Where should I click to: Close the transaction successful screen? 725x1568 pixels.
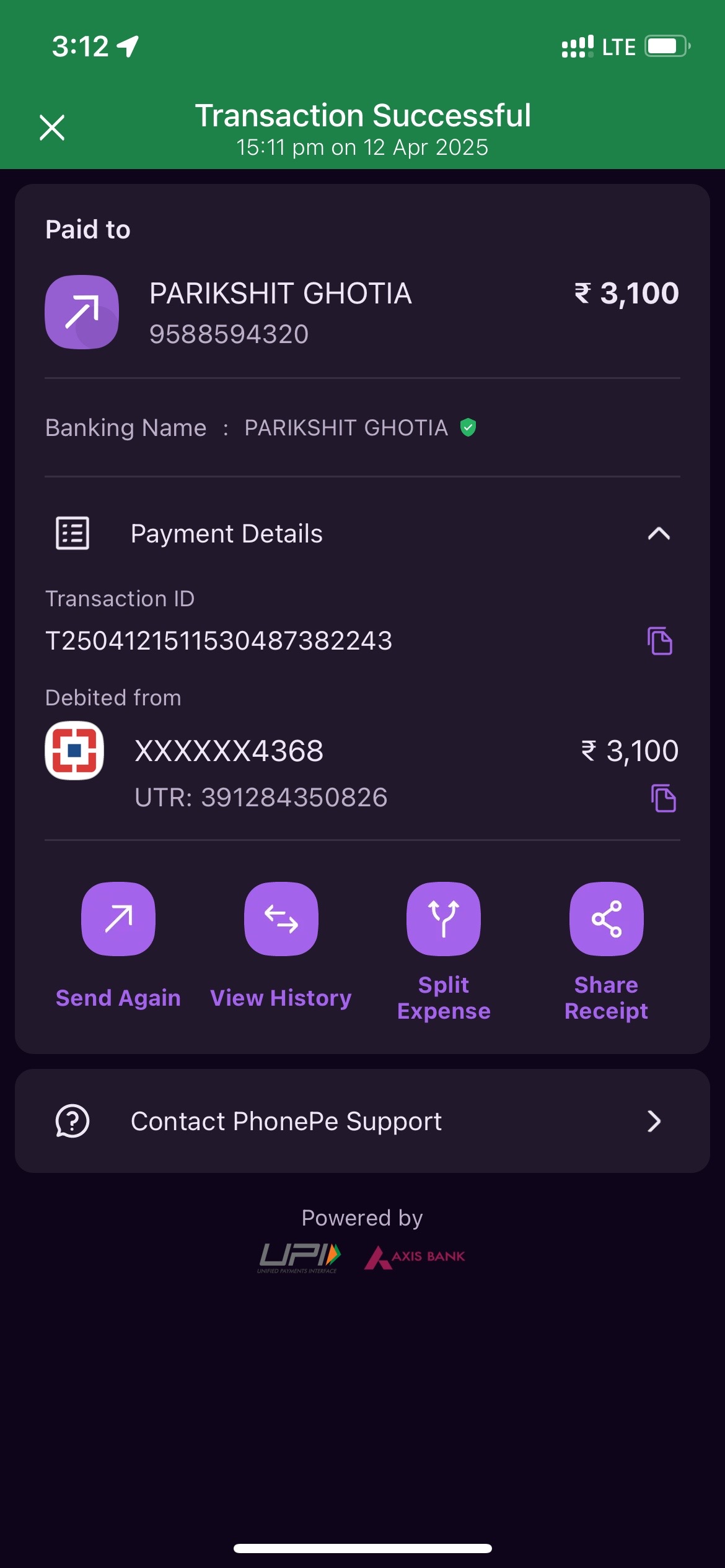pos(52,128)
